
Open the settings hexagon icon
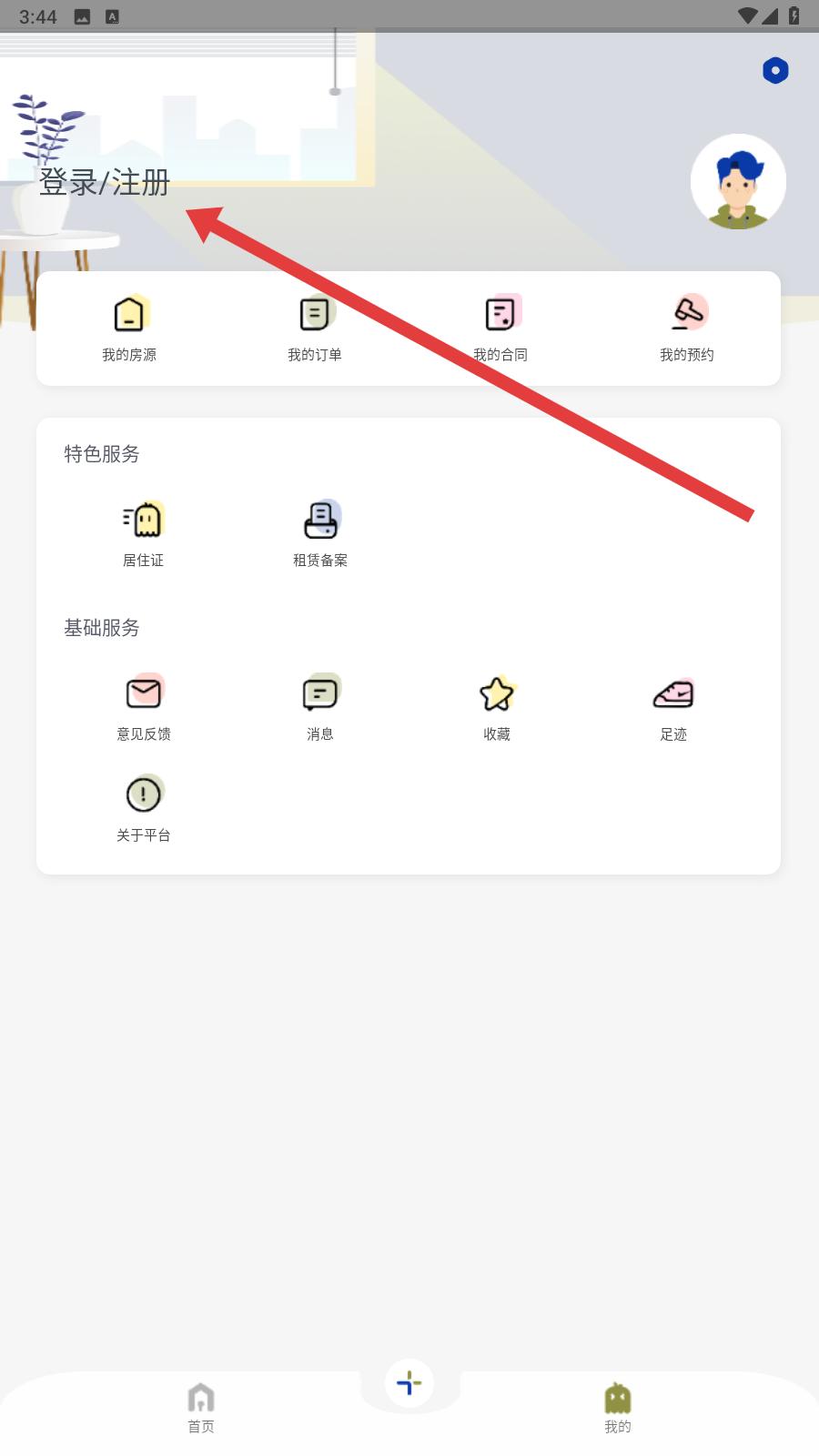pos(775,70)
